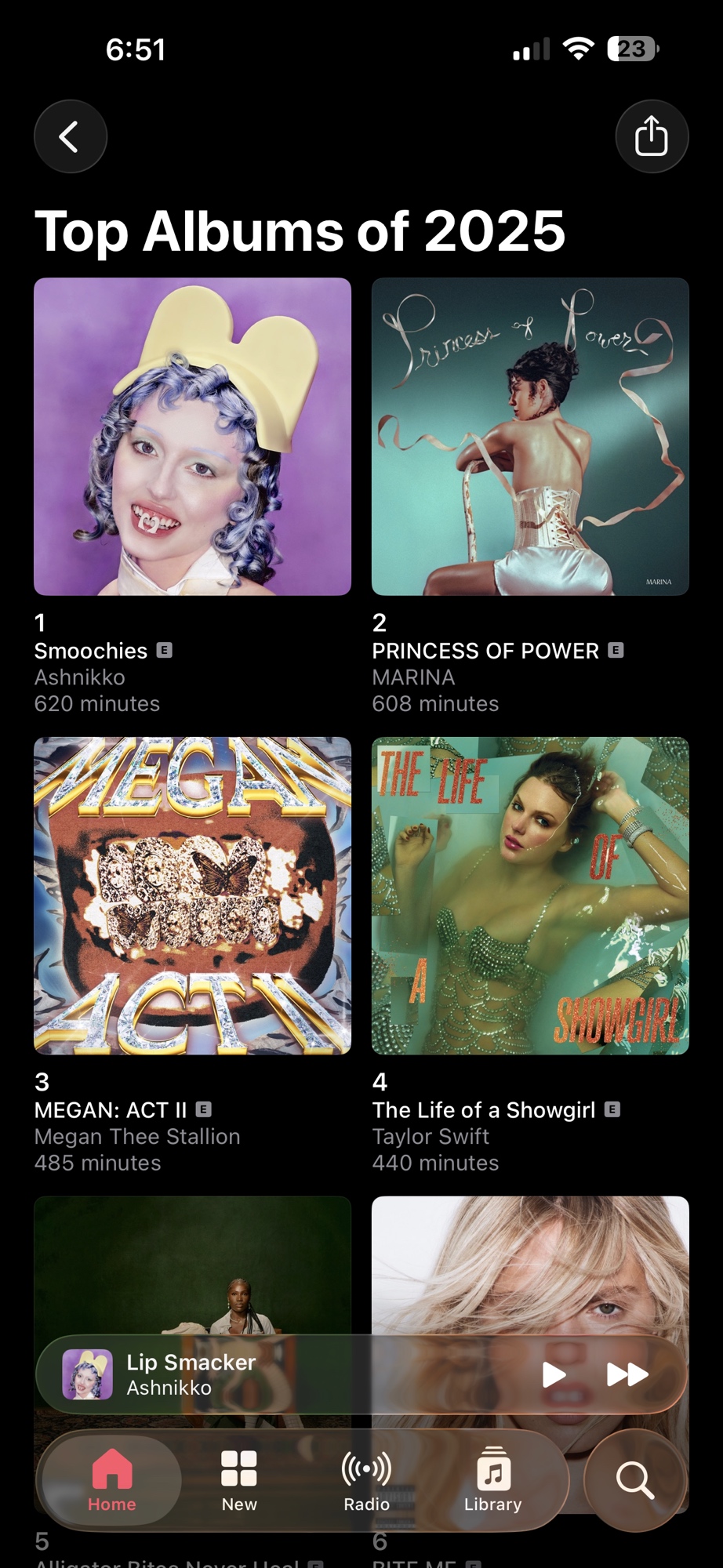Go back with the top-left back arrow

click(71, 136)
